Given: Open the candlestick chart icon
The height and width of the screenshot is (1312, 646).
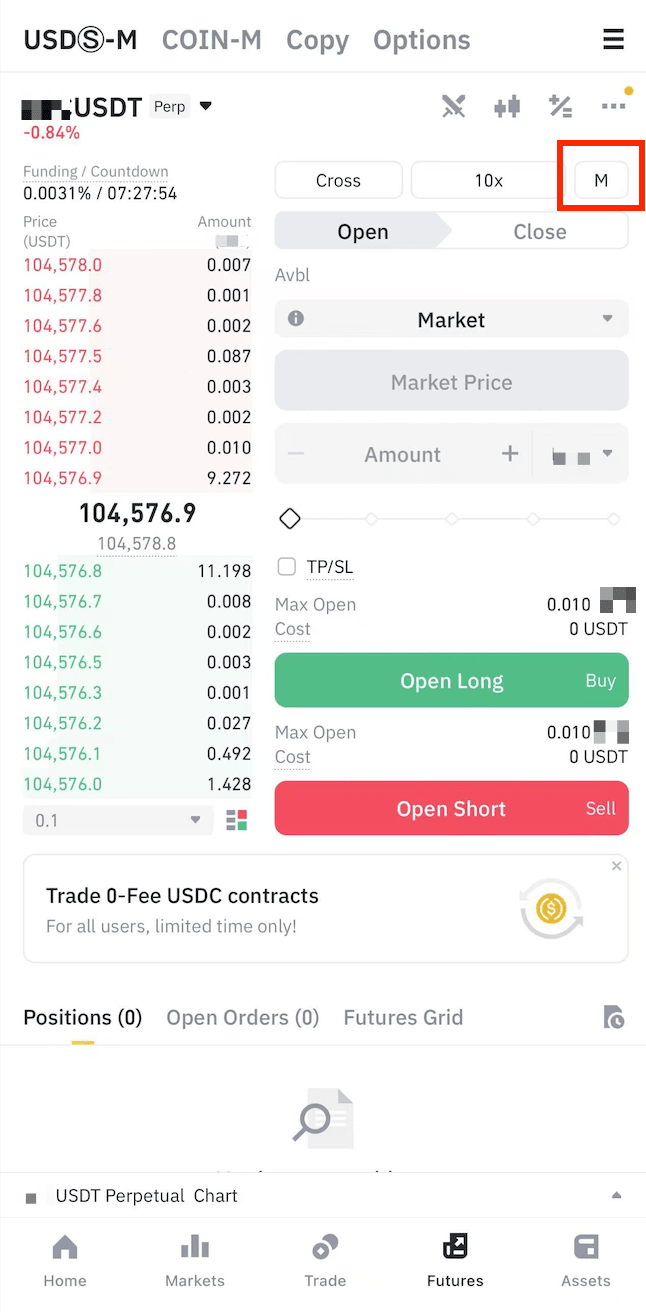Looking at the screenshot, I should [x=507, y=106].
